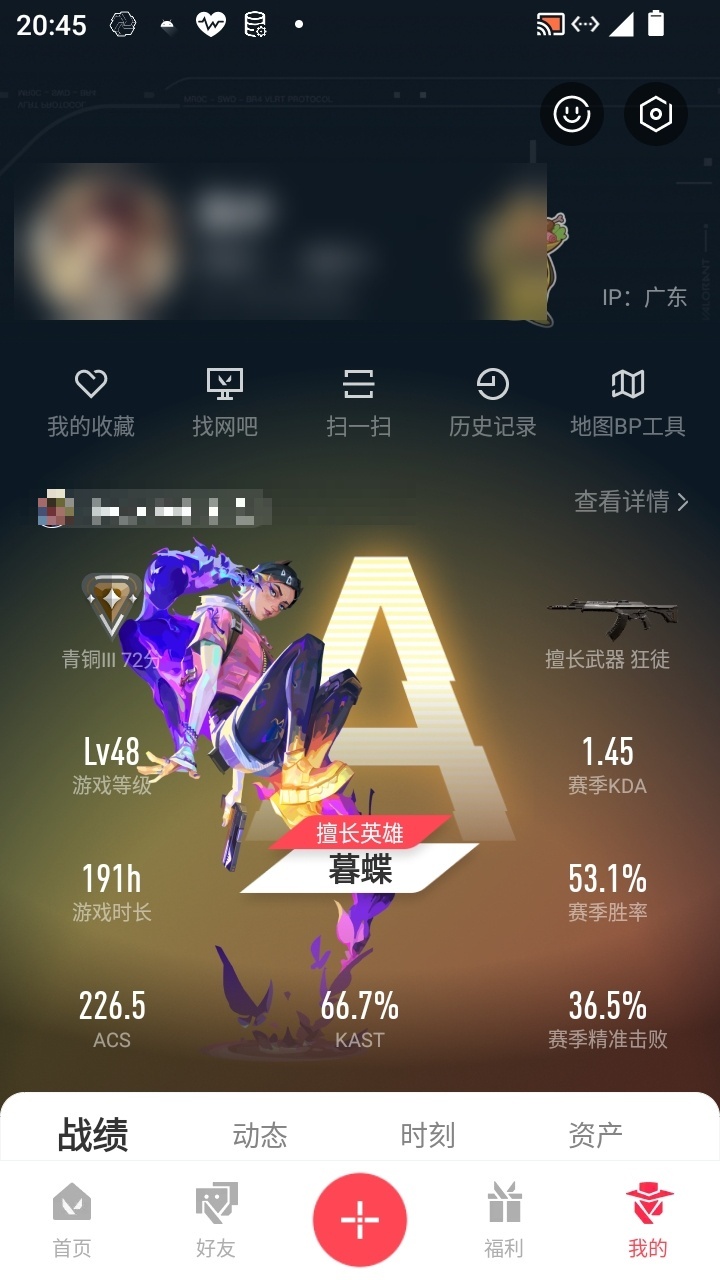Switch to the 动态 tab
The width and height of the screenshot is (720, 1280).
click(260, 1135)
